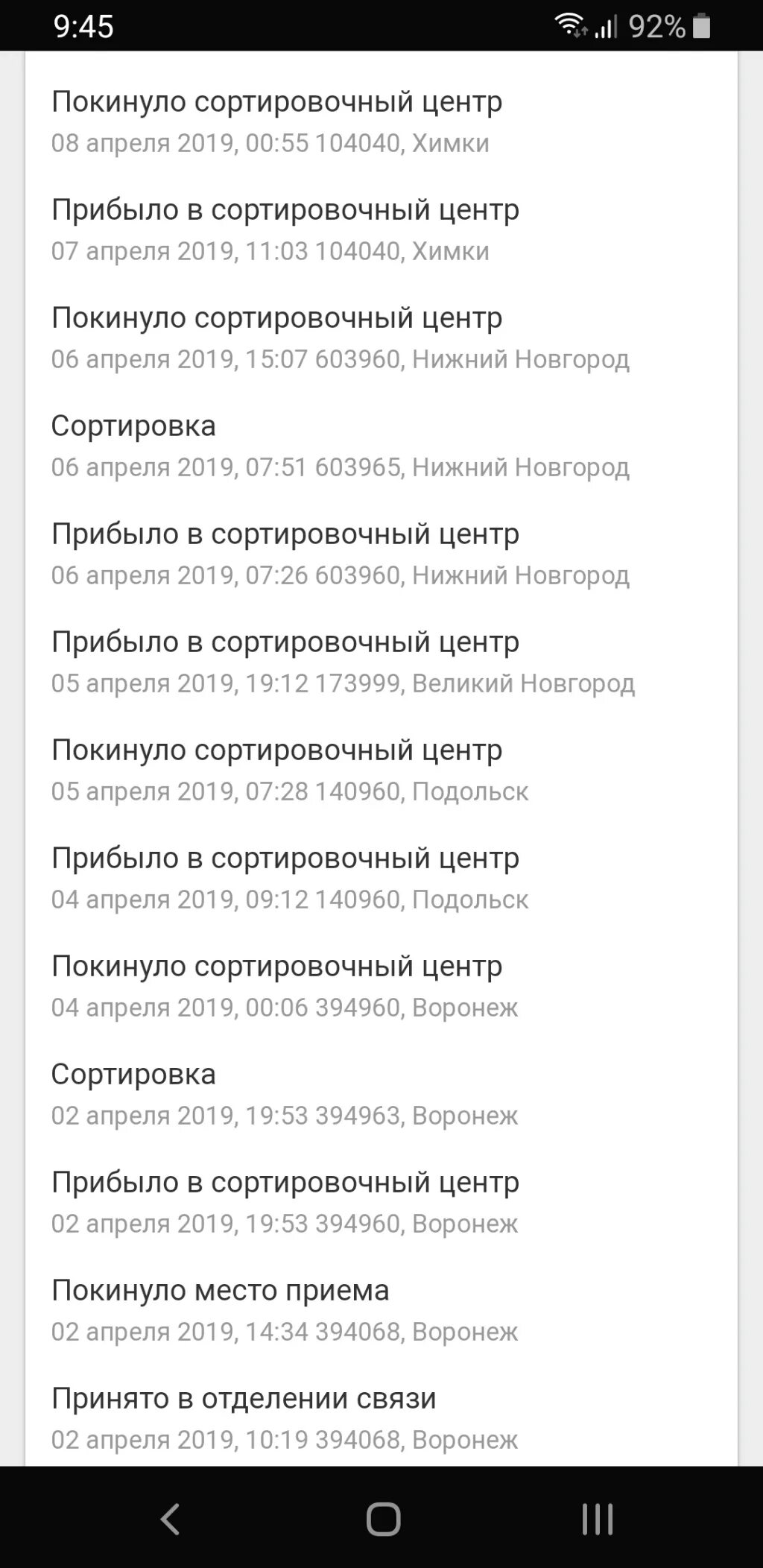This screenshot has width=763, height=1568.
Task: Open the recent apps overview
Action: [597, 1519]
